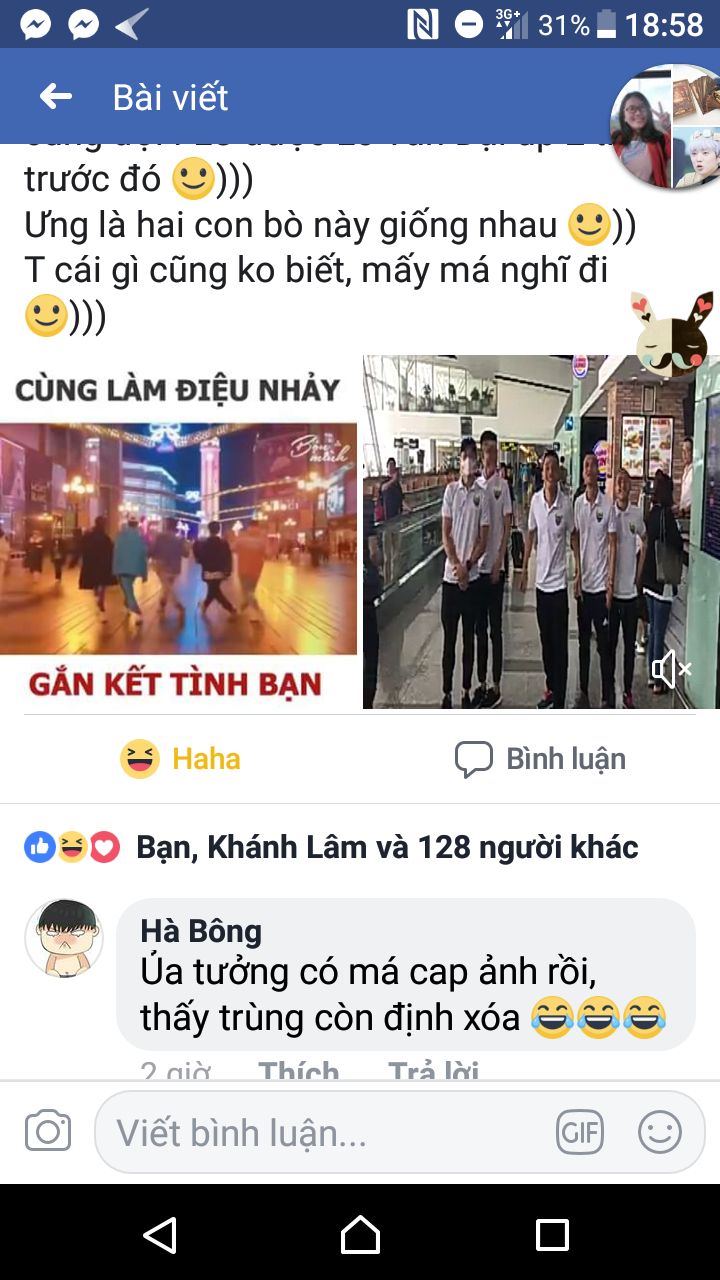Unmute the video sound
Image resolution: width=720 pixels, height=1280 pixels.
pos(671,669)
